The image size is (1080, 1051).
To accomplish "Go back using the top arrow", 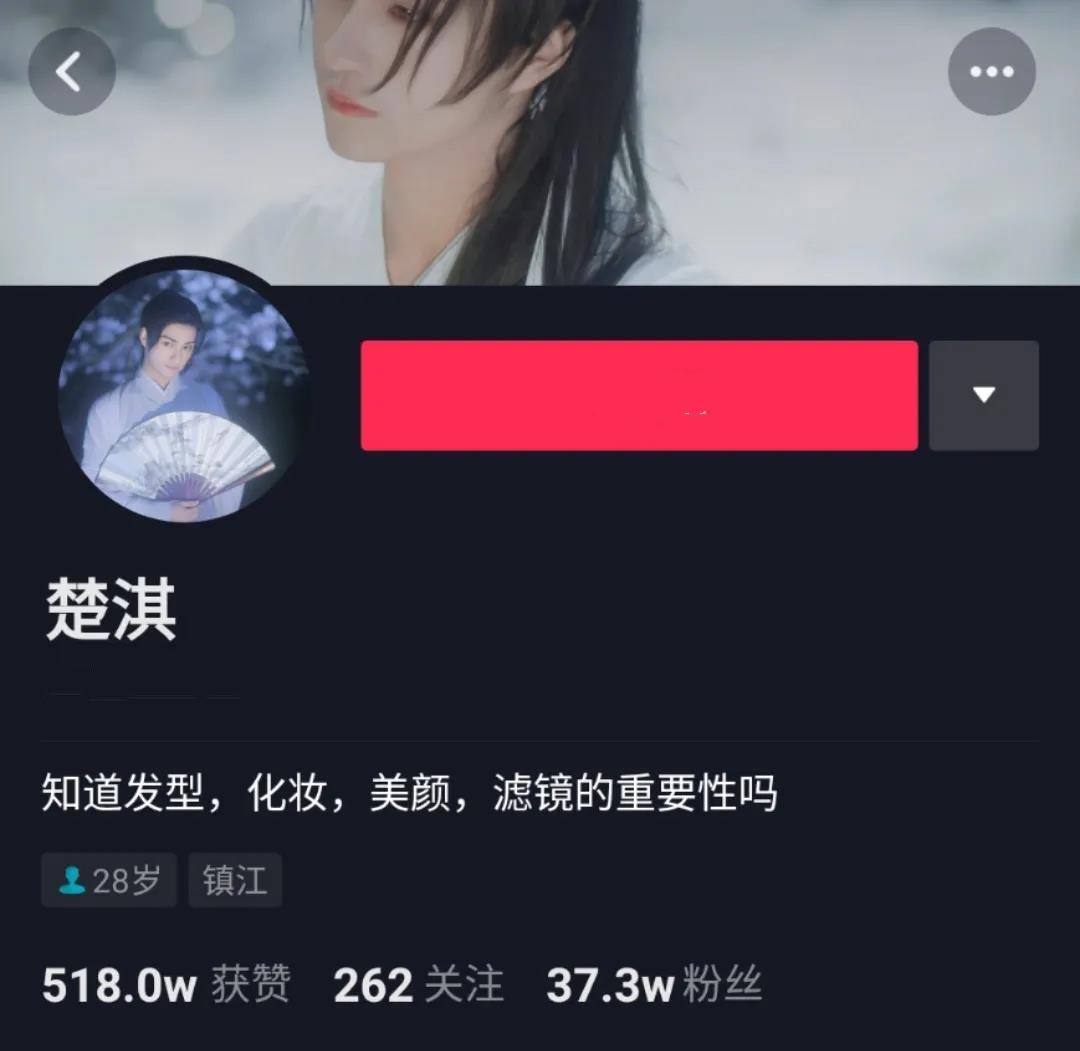I will click(71, 72).
